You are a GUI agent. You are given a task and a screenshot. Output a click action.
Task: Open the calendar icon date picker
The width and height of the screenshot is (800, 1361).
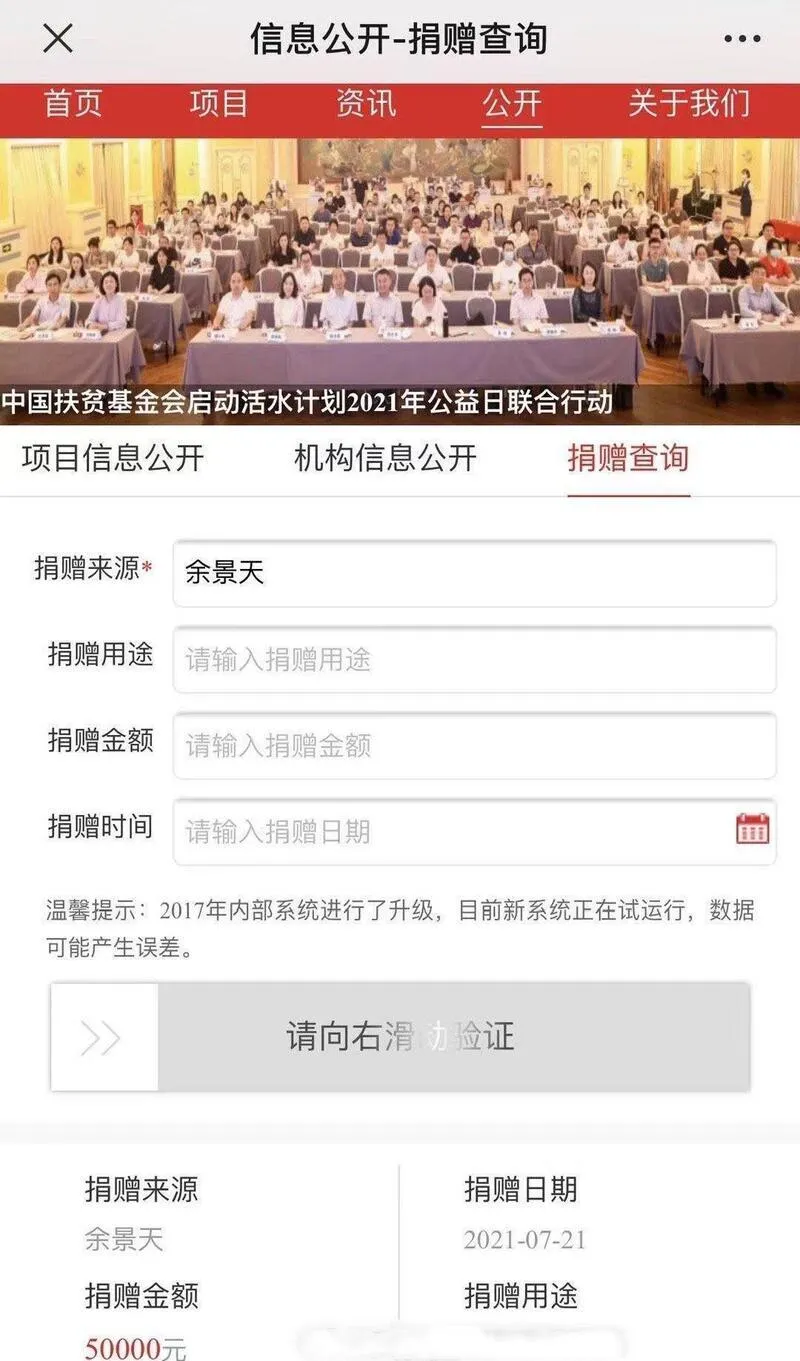(752, 829)
